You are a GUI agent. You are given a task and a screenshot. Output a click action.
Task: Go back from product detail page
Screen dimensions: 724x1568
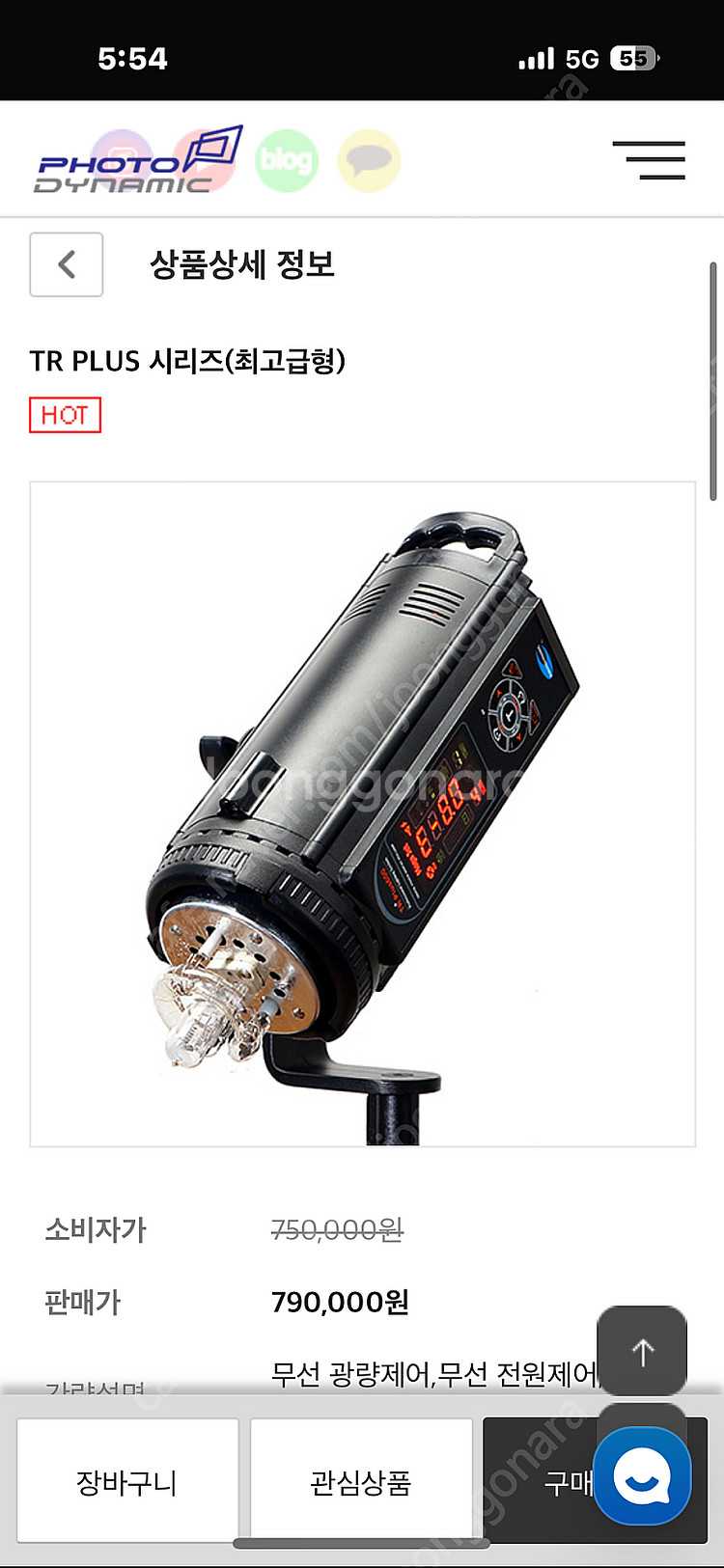tap(66, 264)
